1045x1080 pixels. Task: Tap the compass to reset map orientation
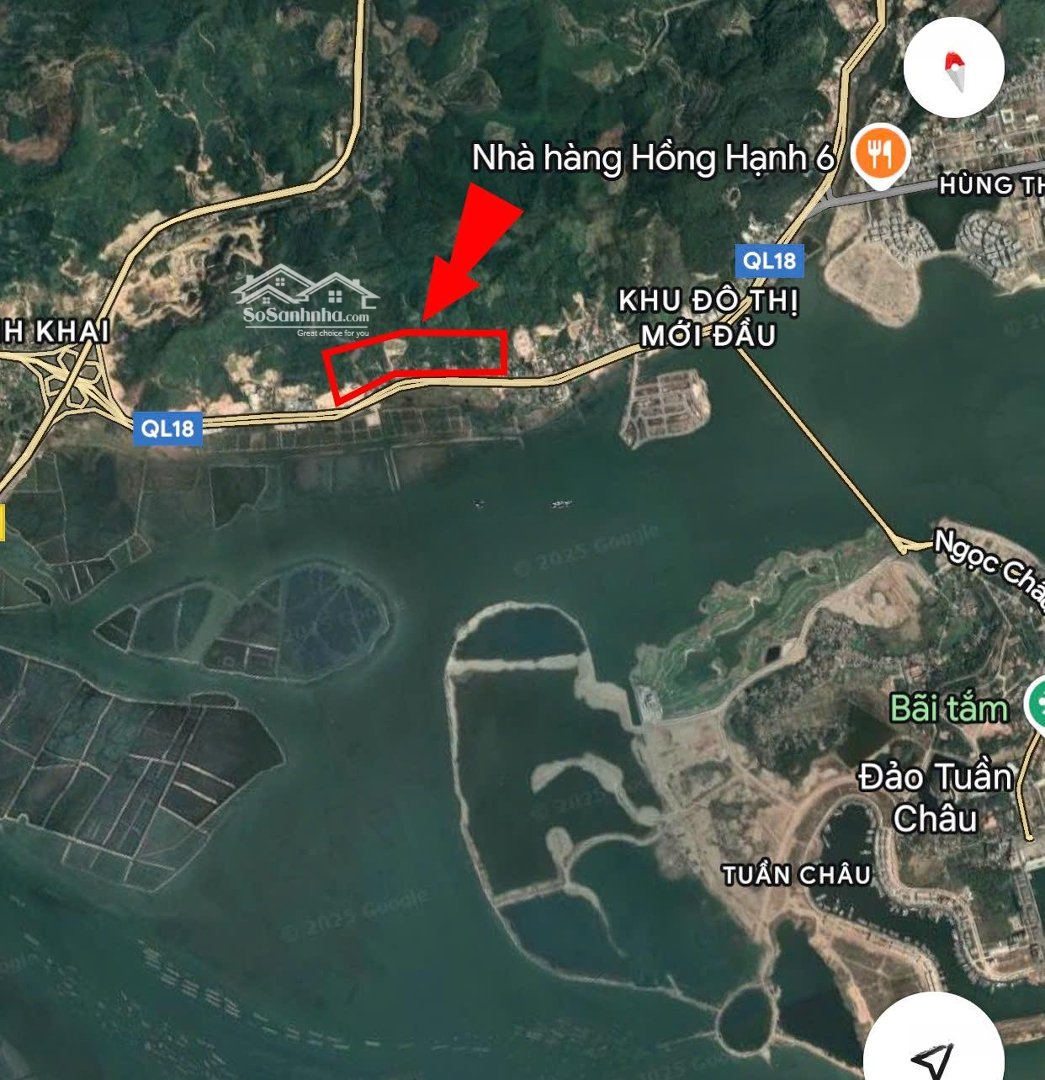click(x=953, y=68)
